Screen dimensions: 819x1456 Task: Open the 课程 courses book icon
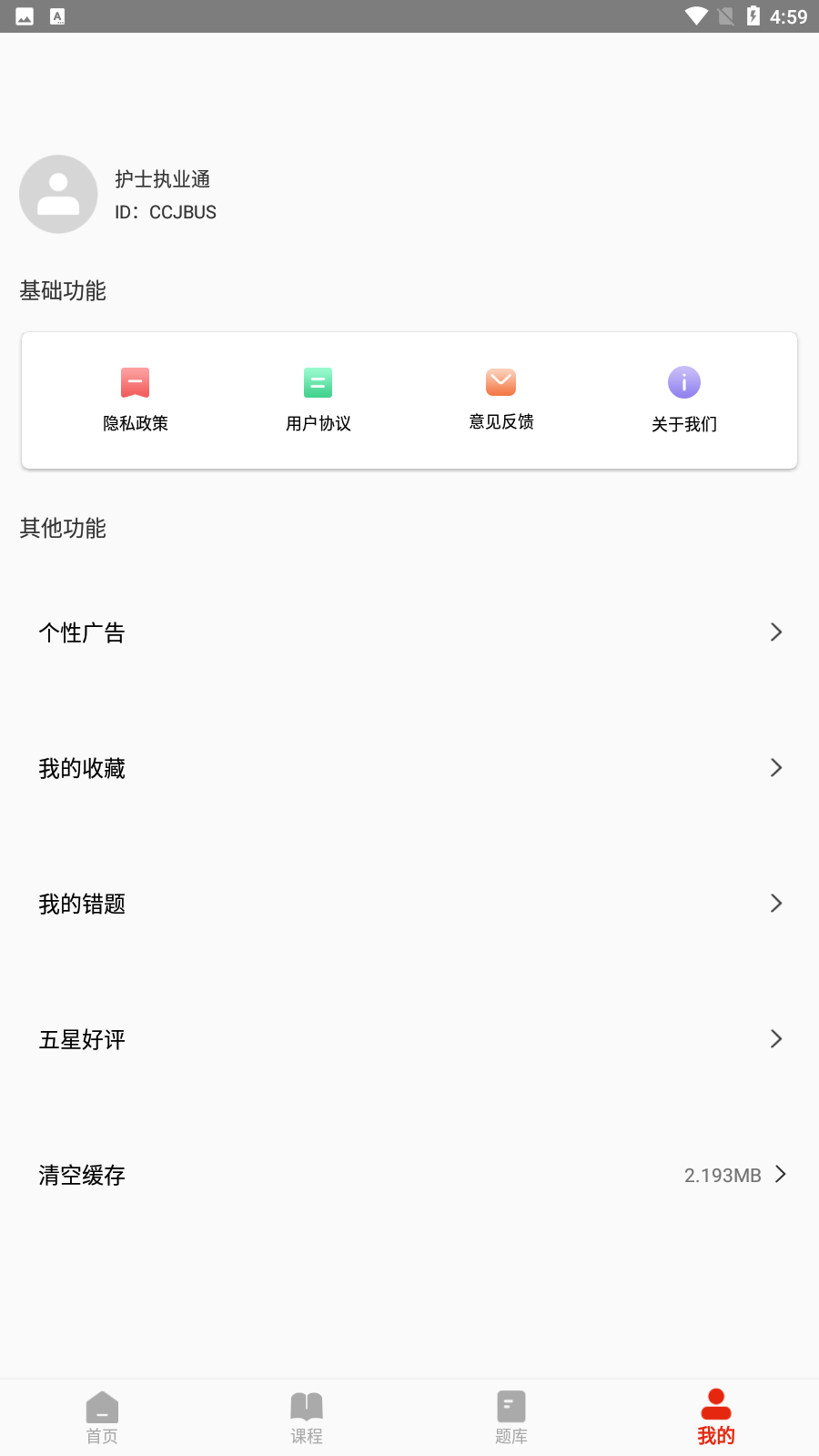click(307, 1406)
